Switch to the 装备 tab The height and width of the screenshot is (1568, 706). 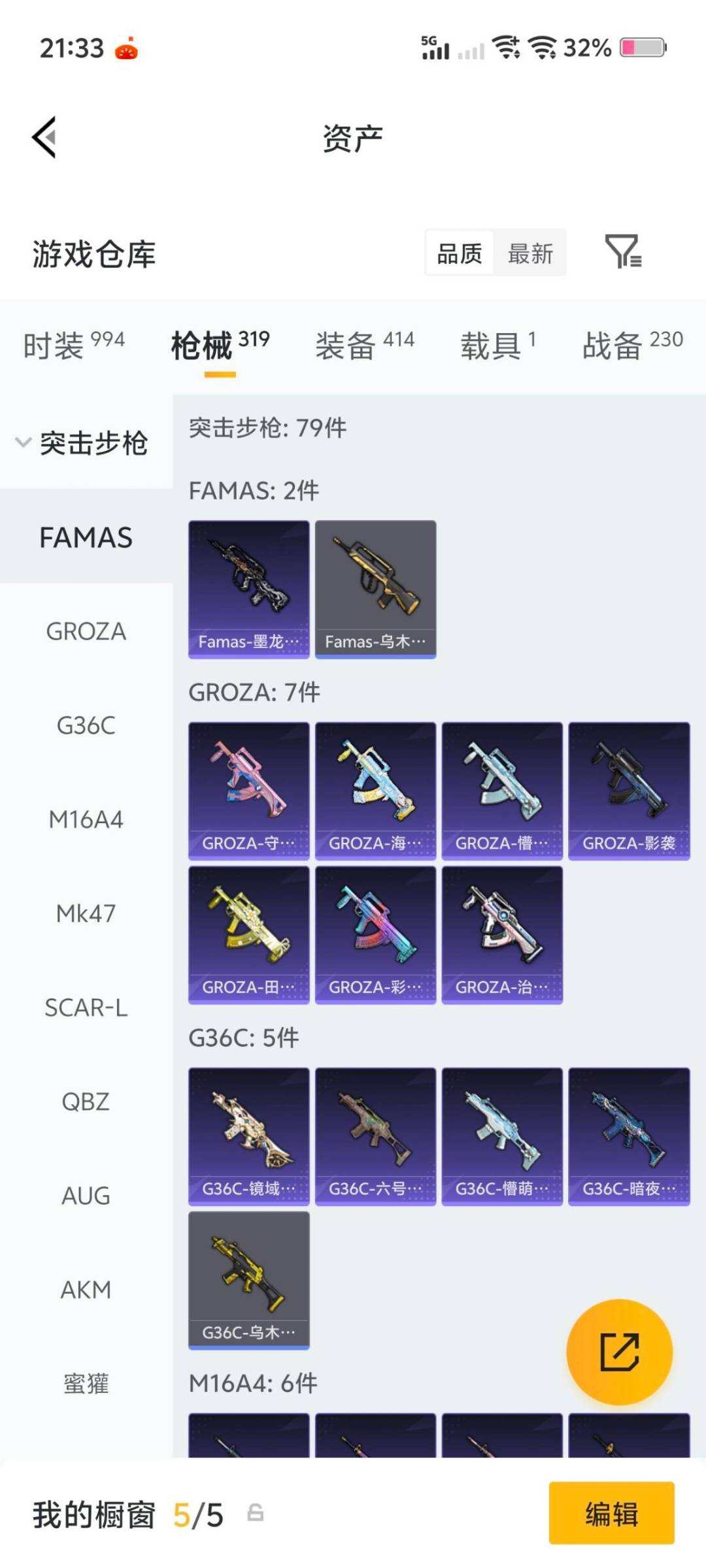(x=348, y=344)
